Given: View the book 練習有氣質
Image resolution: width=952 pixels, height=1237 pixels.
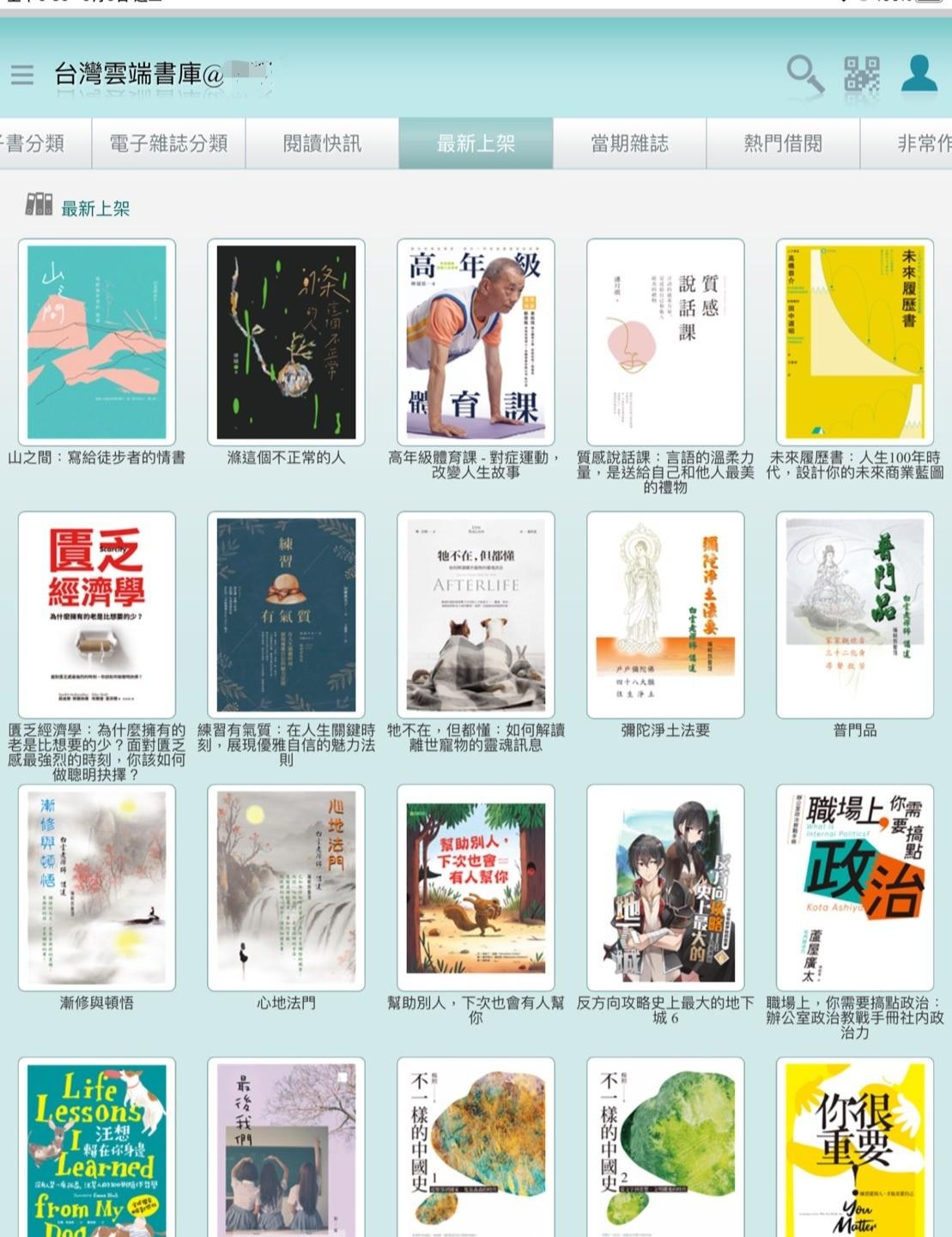Looking at the screenshot, I should point(286,615).
